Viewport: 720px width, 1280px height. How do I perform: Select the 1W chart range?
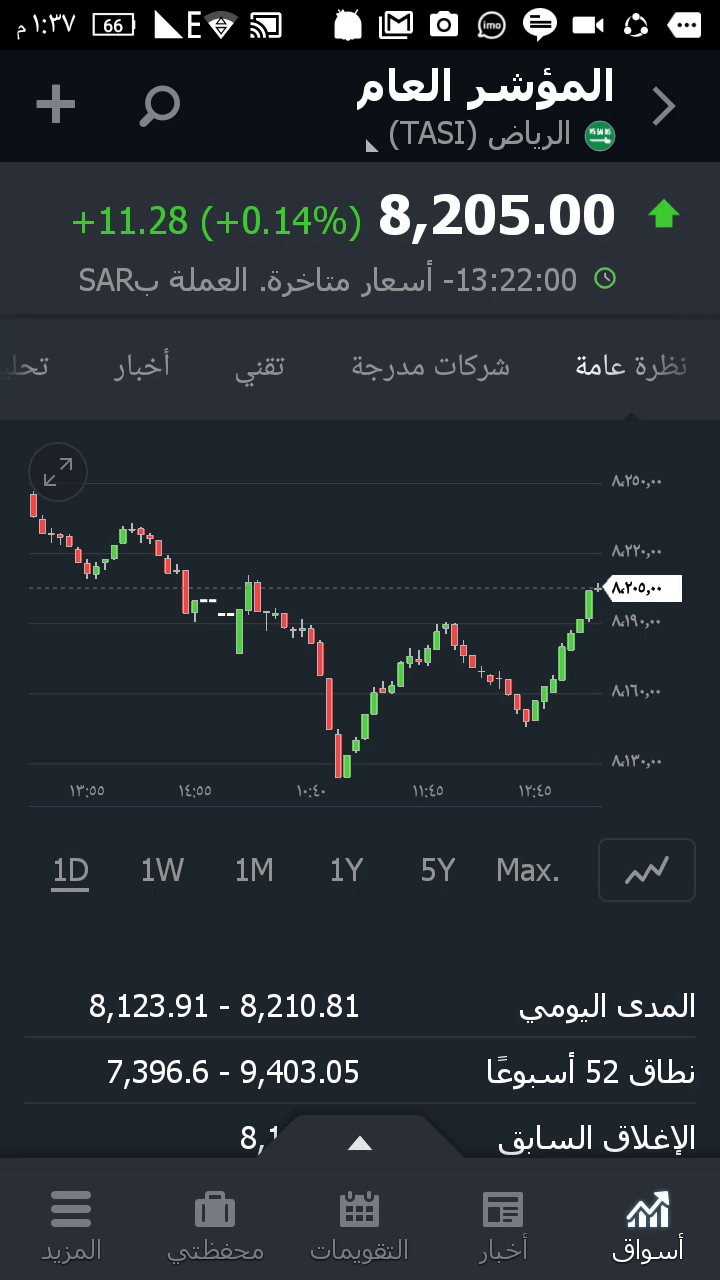coord(162,871)
